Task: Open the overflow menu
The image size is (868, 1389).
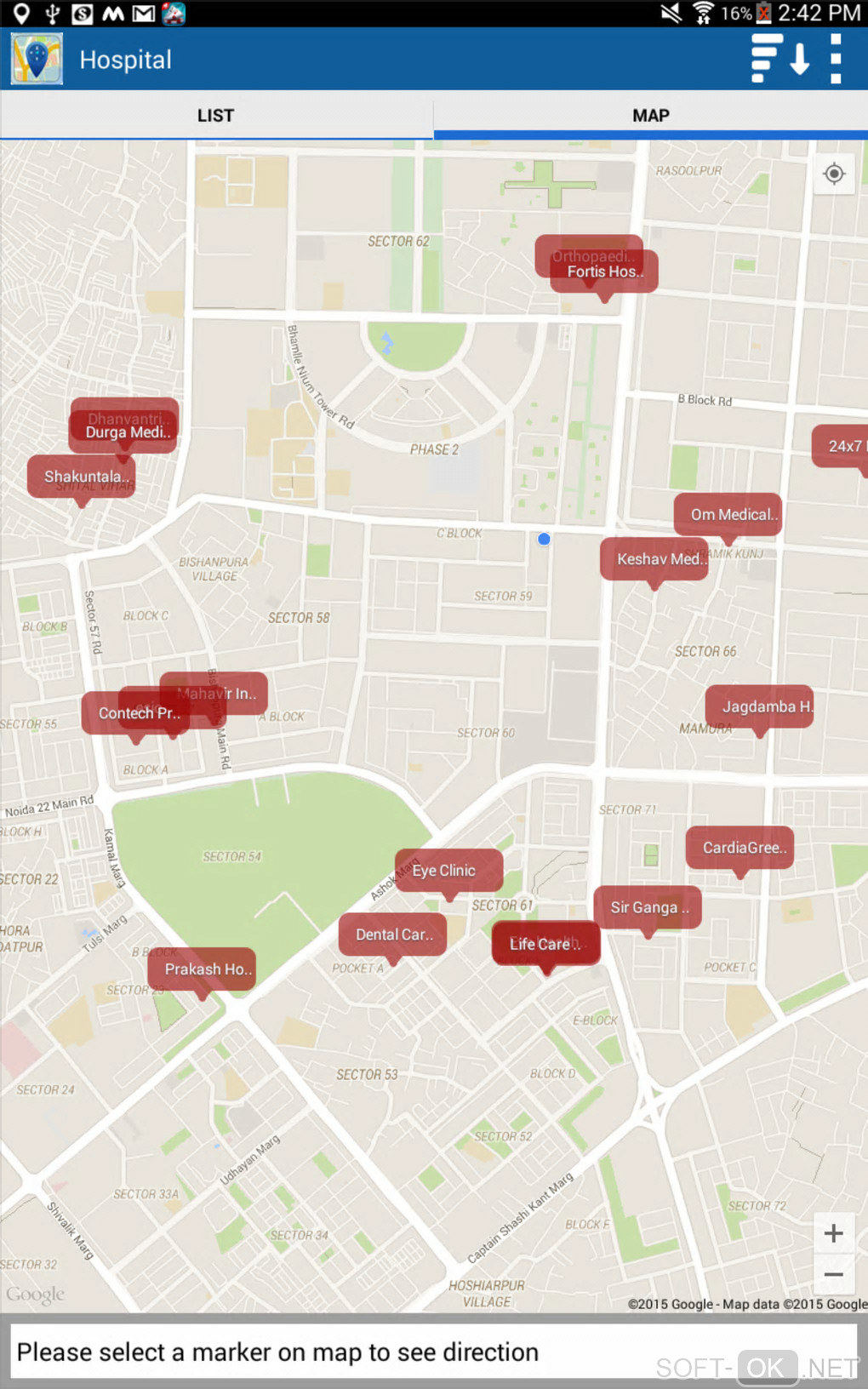Action: 836,59
